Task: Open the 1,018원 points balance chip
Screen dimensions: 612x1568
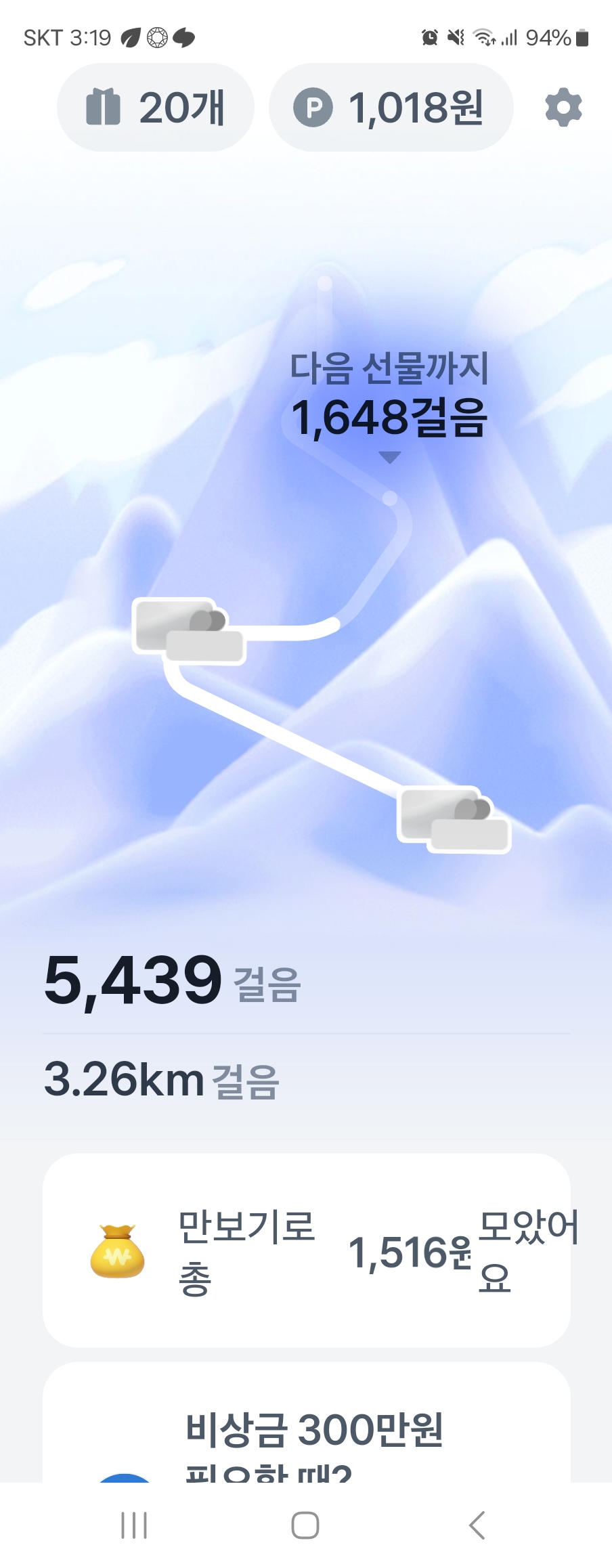Action: [x=390, y=108]
